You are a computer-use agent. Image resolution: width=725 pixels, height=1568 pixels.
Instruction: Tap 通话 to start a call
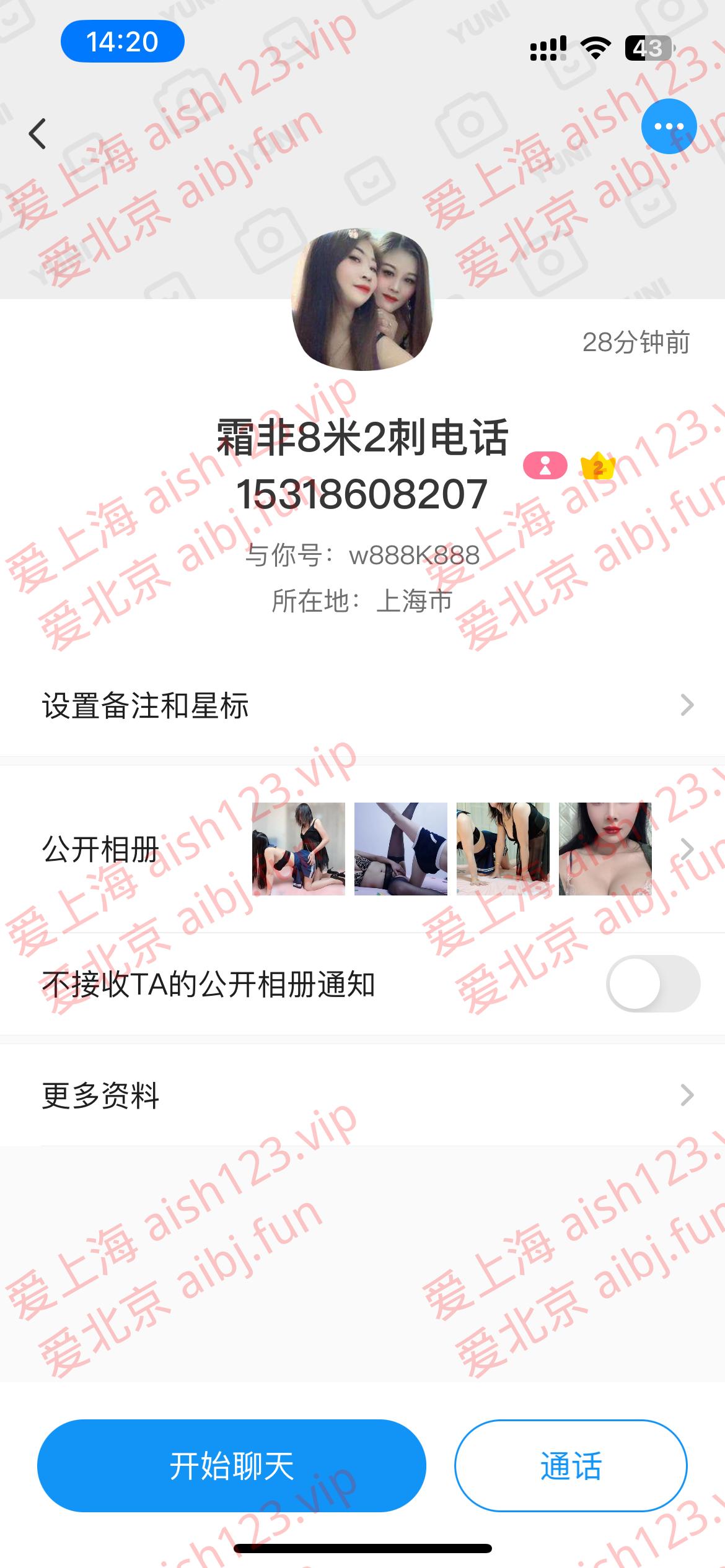coord(571,1466)
